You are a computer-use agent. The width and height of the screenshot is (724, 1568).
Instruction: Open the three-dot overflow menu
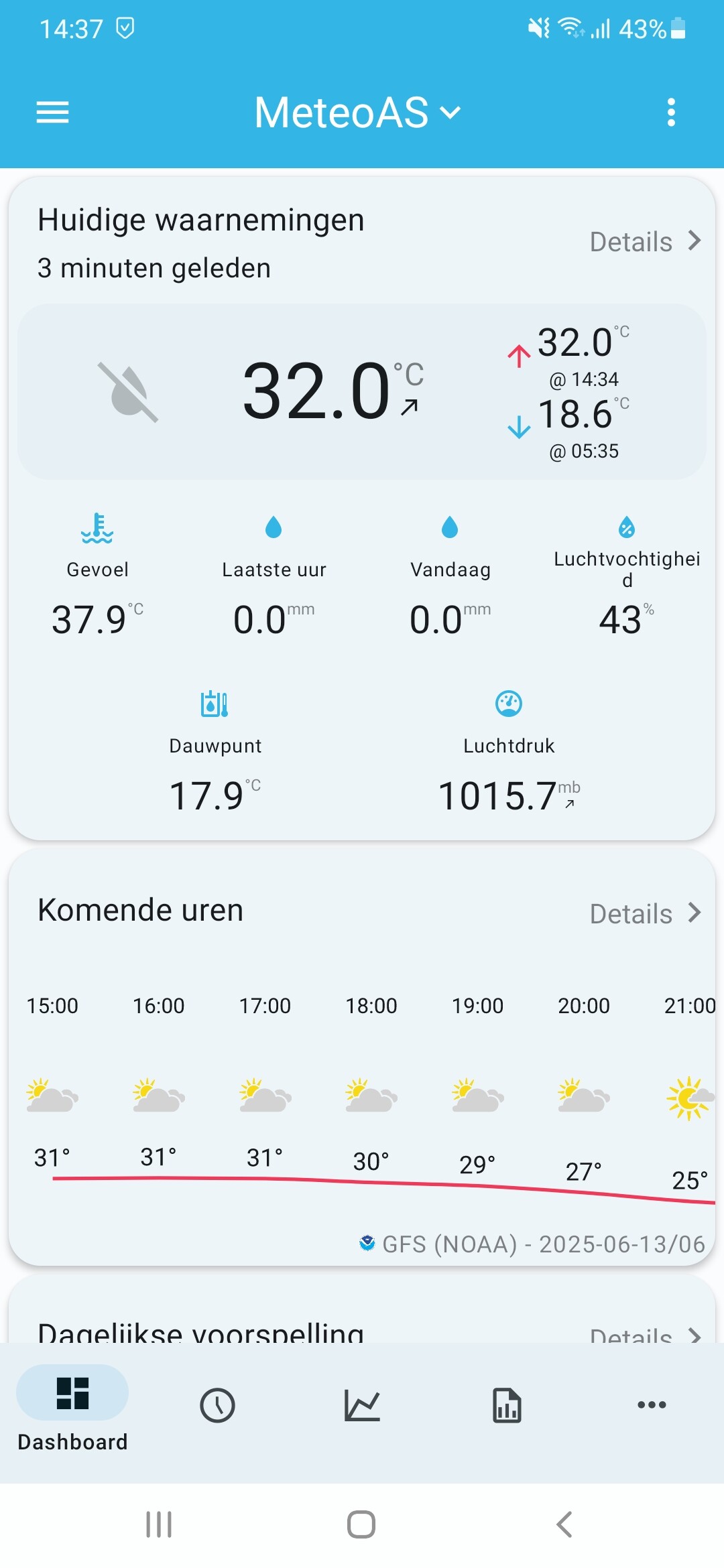click(671, 112)
